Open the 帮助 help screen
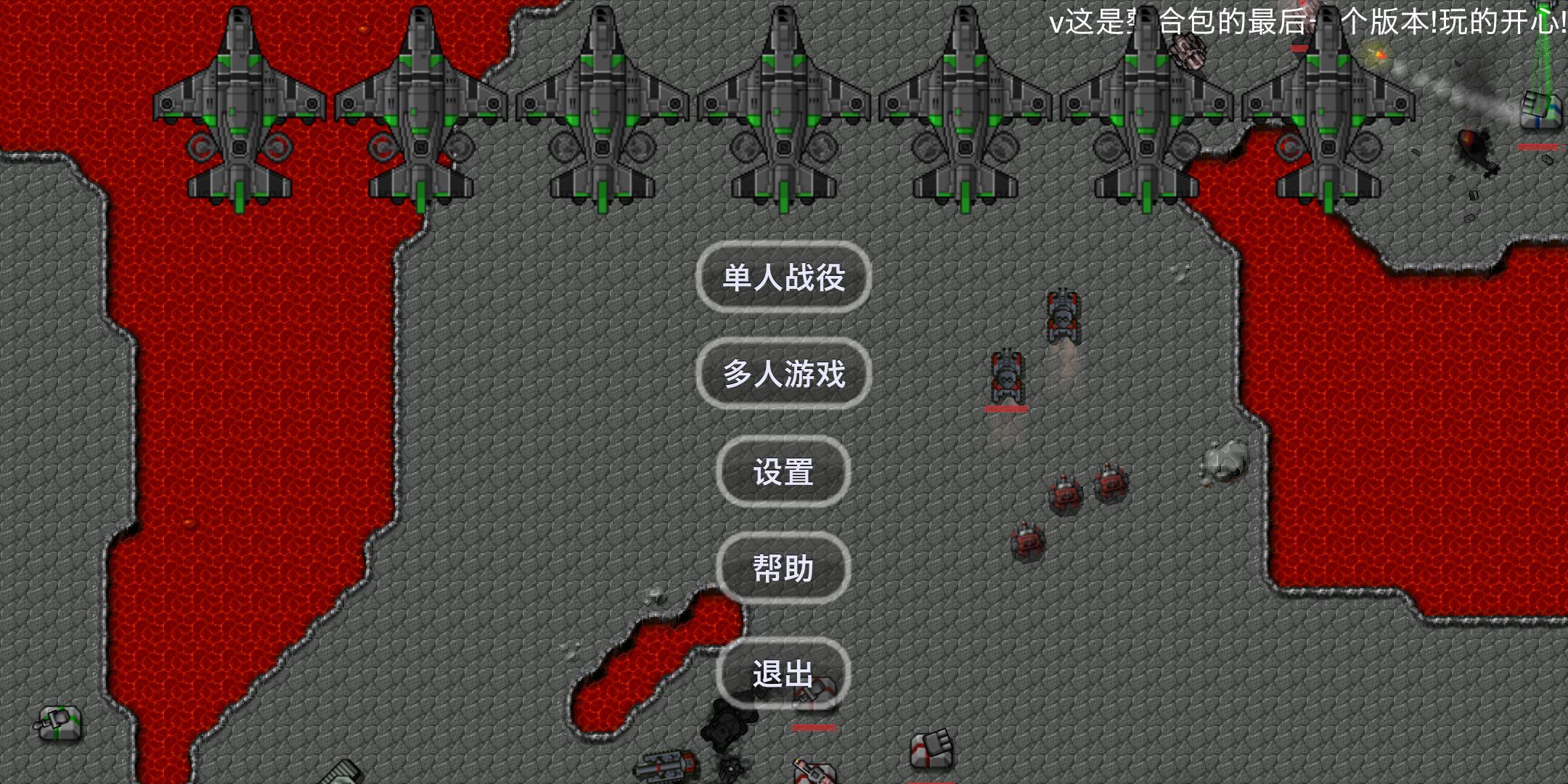 pos(783,568)
